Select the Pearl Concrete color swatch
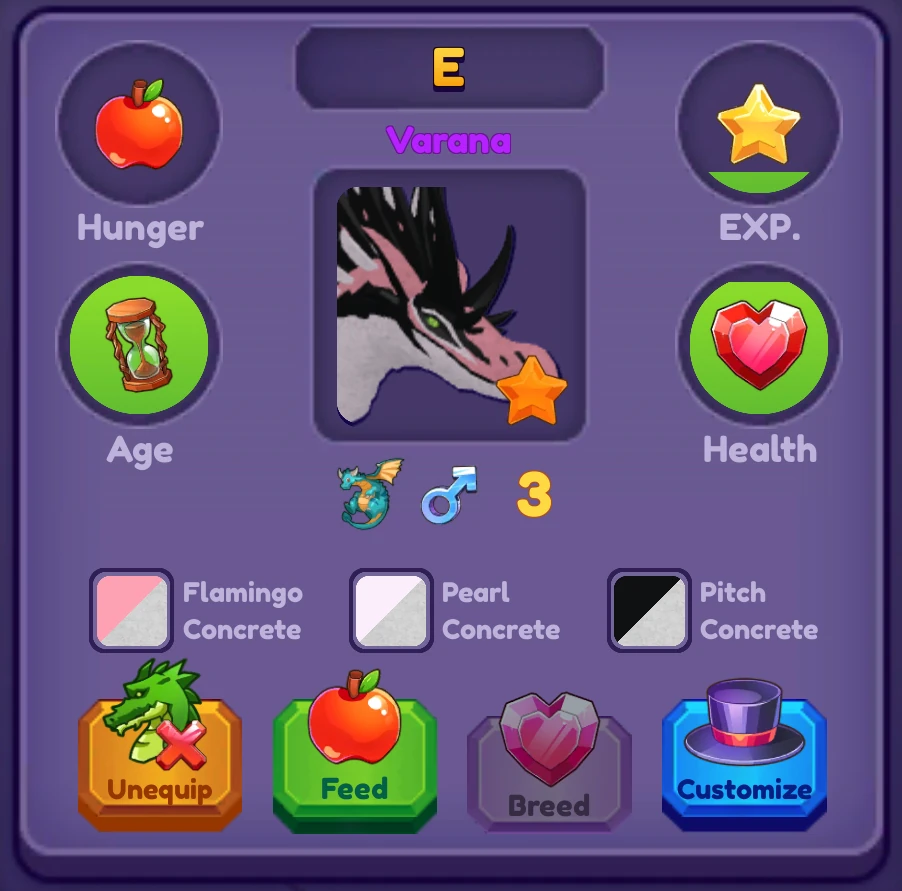Screen dimensions: 902x891 (x=391, y=610)
